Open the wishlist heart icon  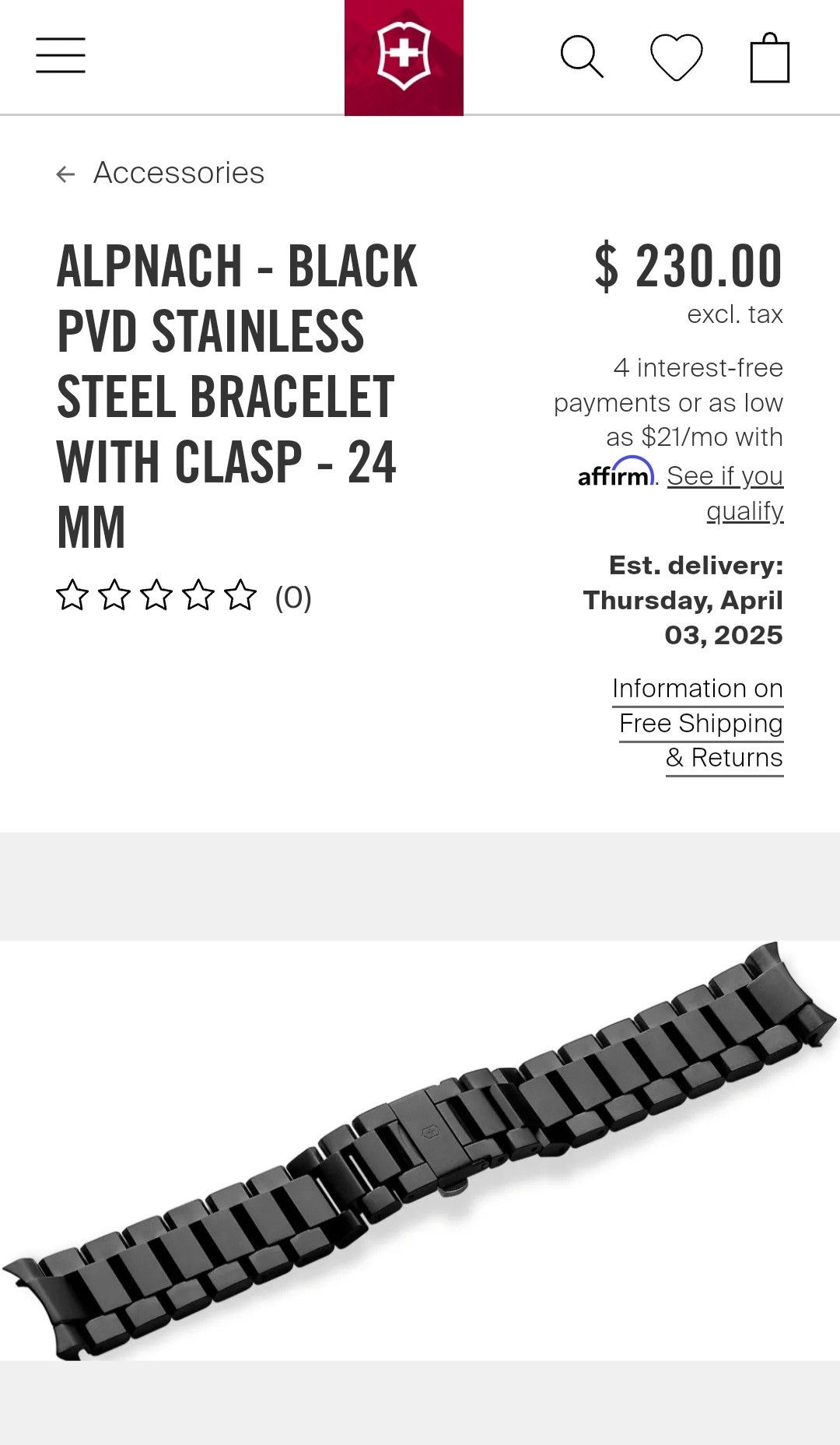(676, 58)
